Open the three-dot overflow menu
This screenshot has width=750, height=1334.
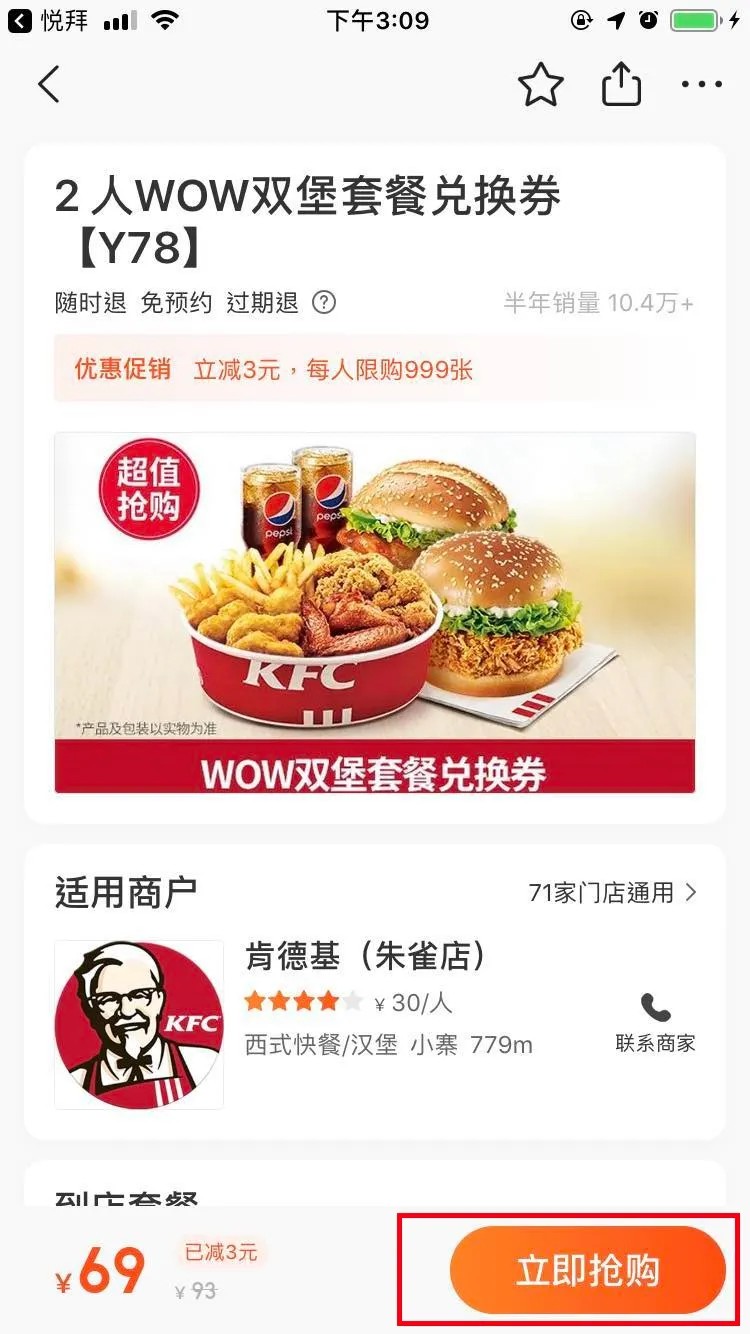coord(701,85)
